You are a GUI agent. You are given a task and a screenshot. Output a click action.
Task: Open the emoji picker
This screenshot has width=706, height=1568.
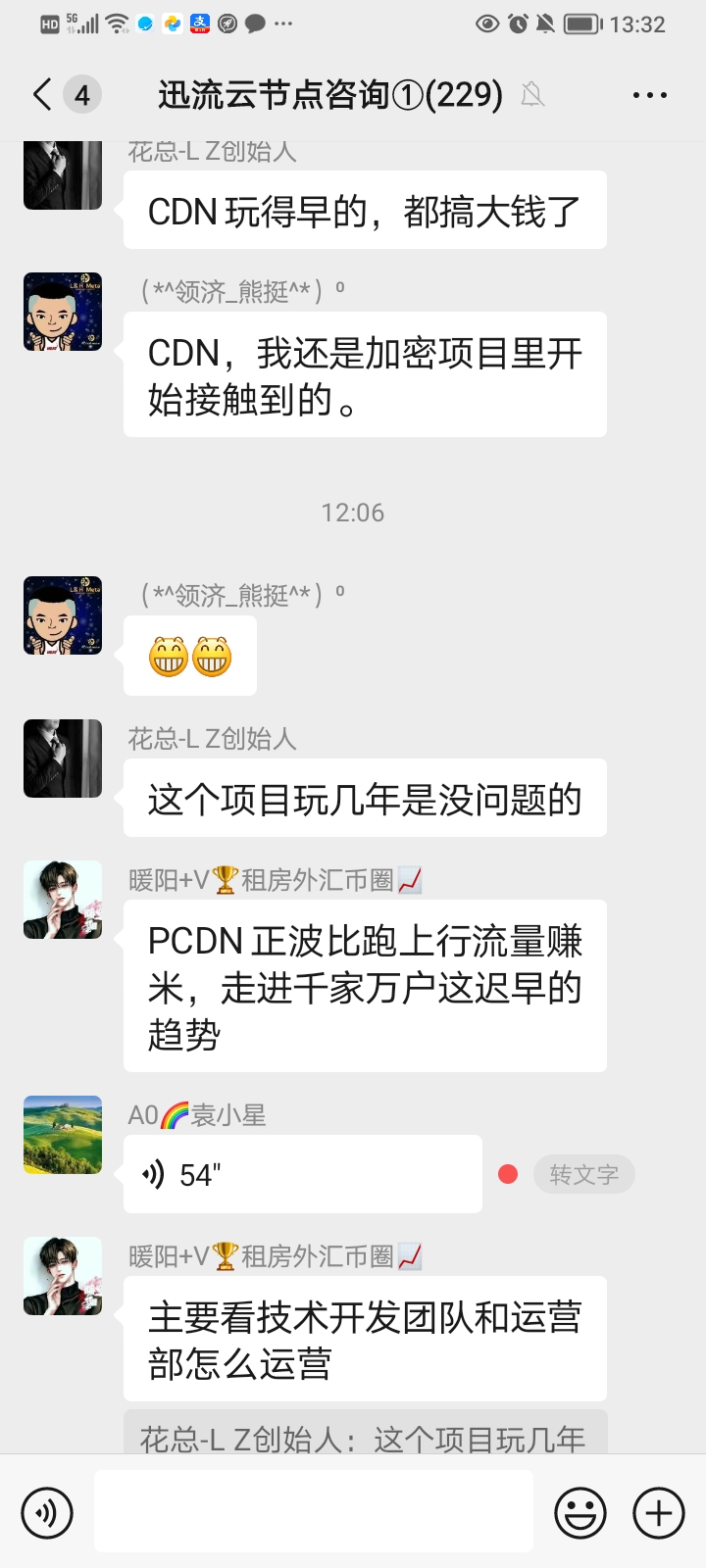(x=580, y=1513)
